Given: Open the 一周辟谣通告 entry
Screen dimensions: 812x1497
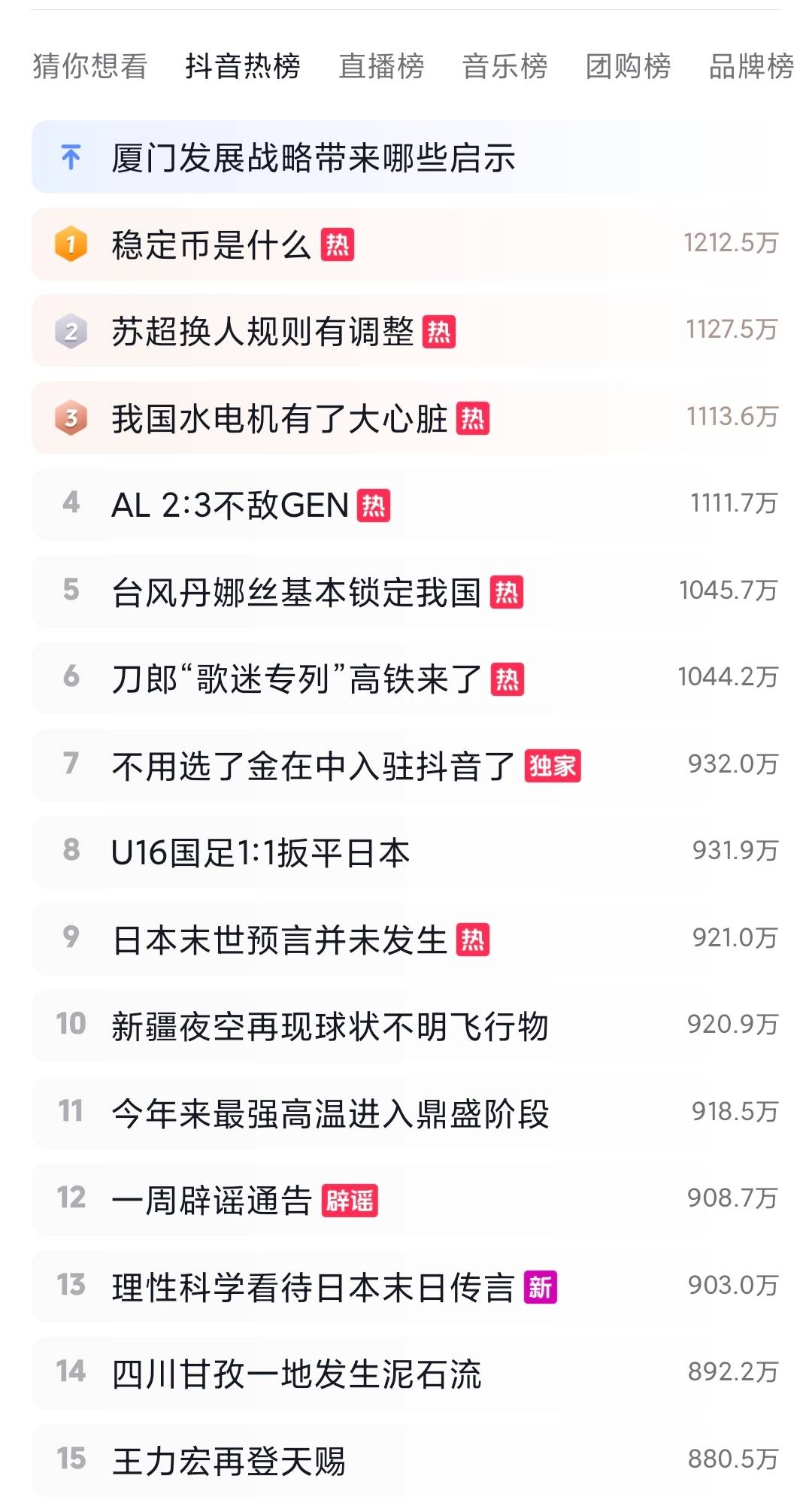Looking at the screenshot, I should tap(406, 1200).
